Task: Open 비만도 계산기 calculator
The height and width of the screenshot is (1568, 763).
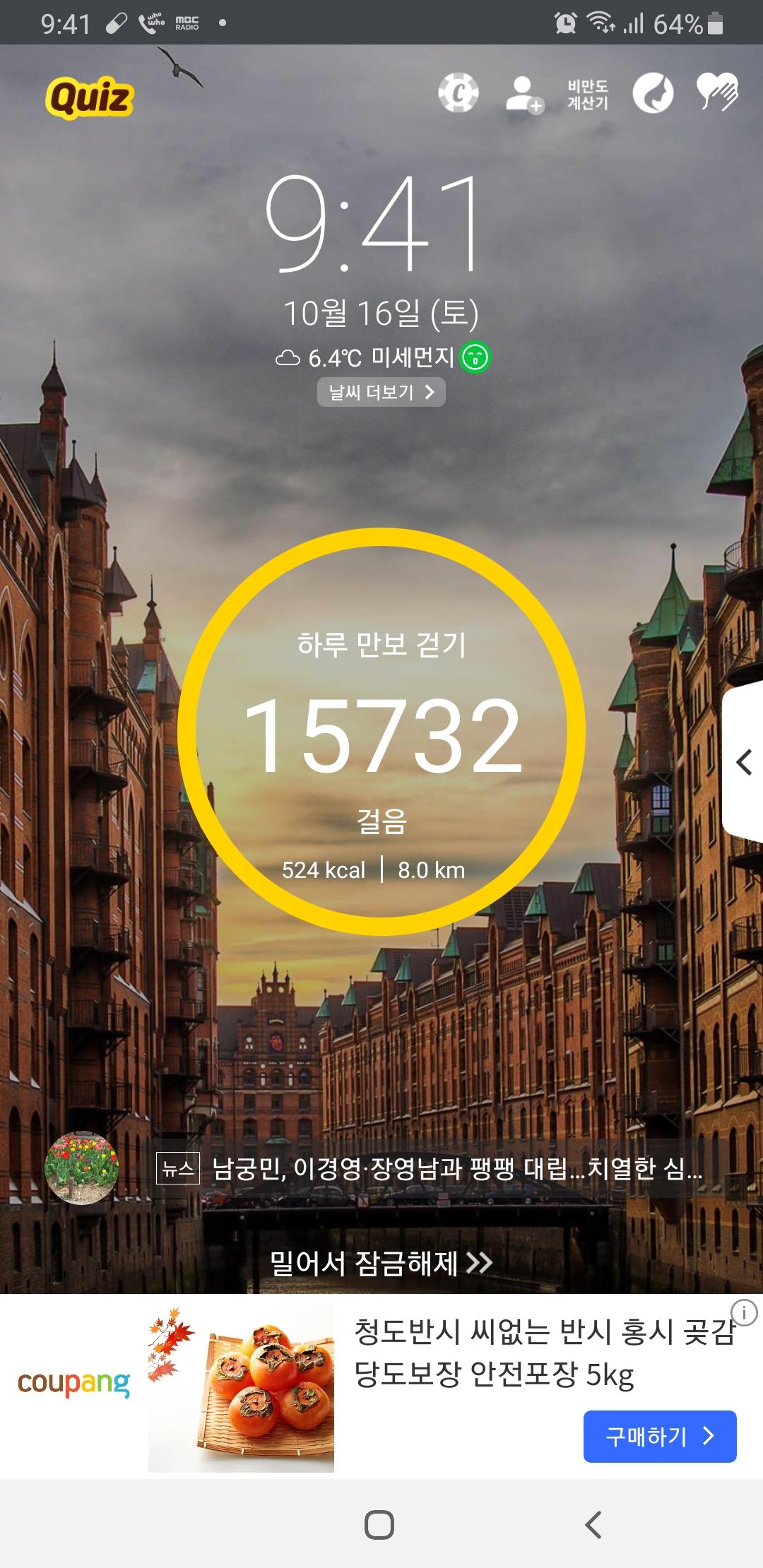Action: click(588, 95)
